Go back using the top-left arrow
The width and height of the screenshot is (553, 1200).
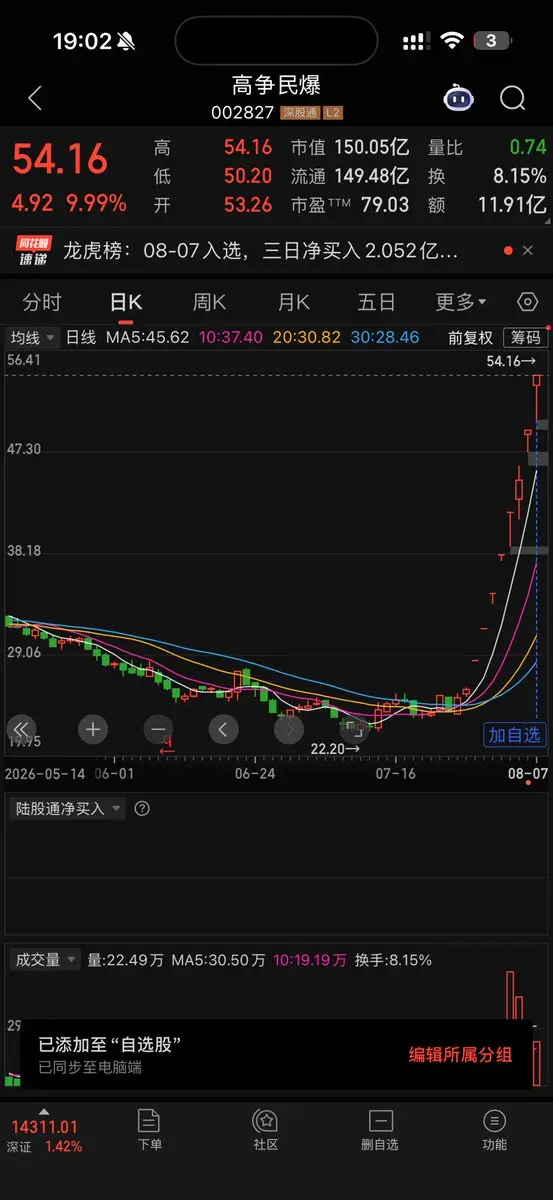pyautogui.click(x=35, y=98)
